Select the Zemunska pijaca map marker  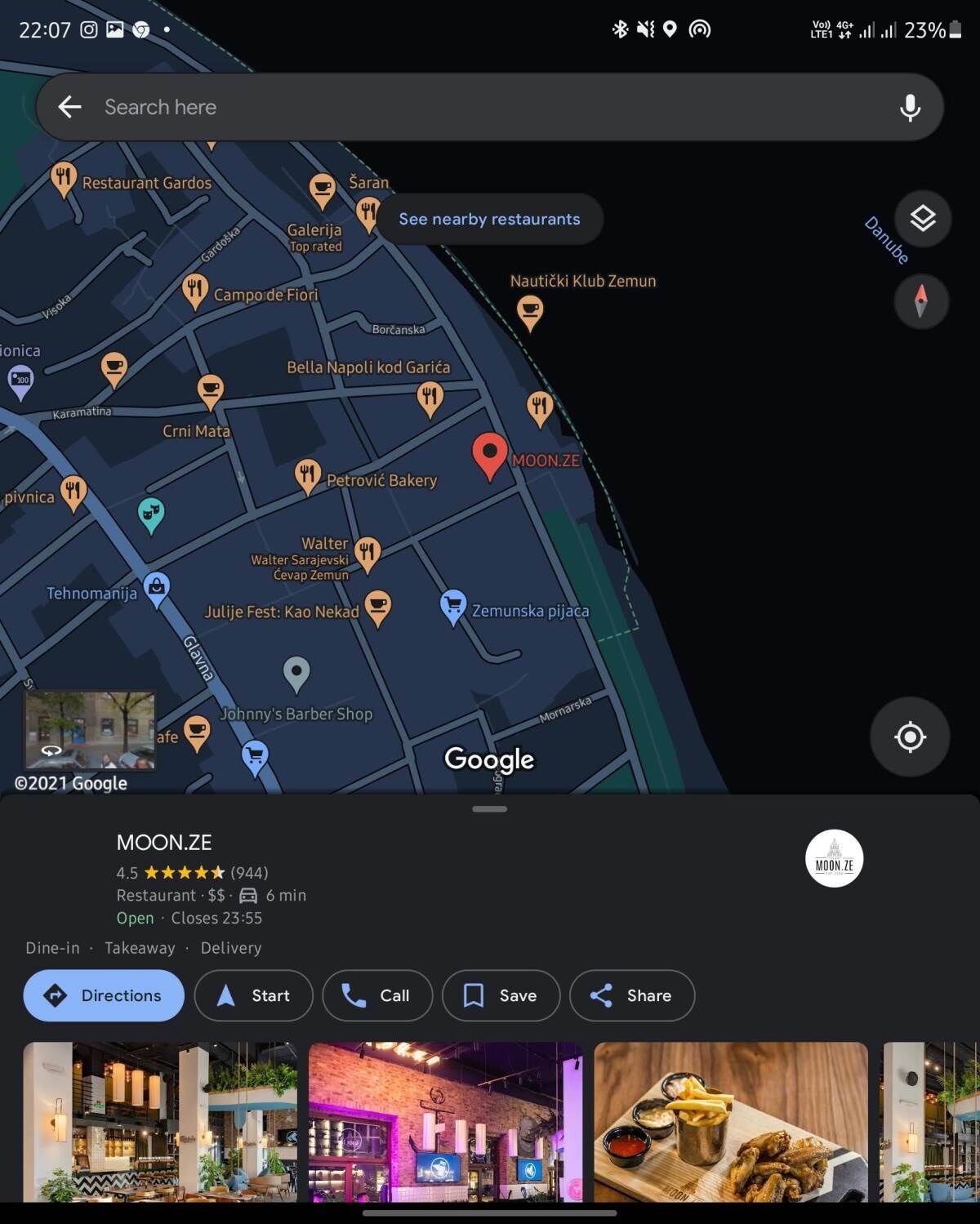point(453,607)
